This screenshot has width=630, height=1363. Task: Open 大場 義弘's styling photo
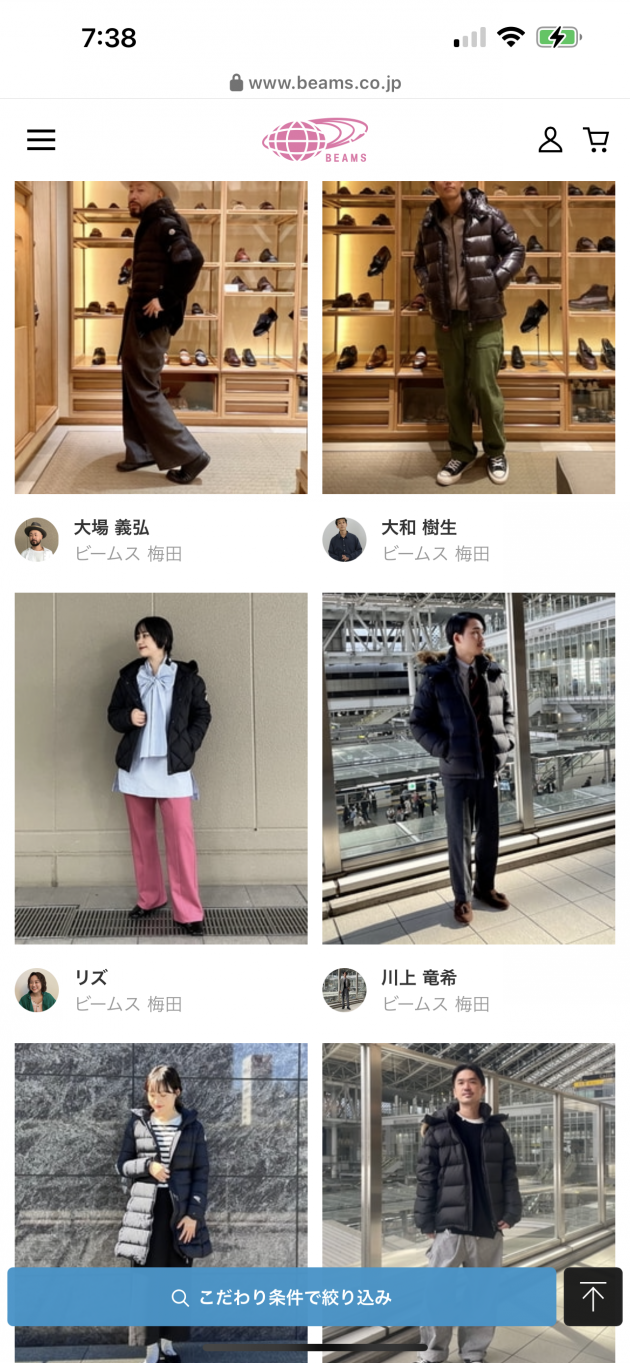coord(161,337)
